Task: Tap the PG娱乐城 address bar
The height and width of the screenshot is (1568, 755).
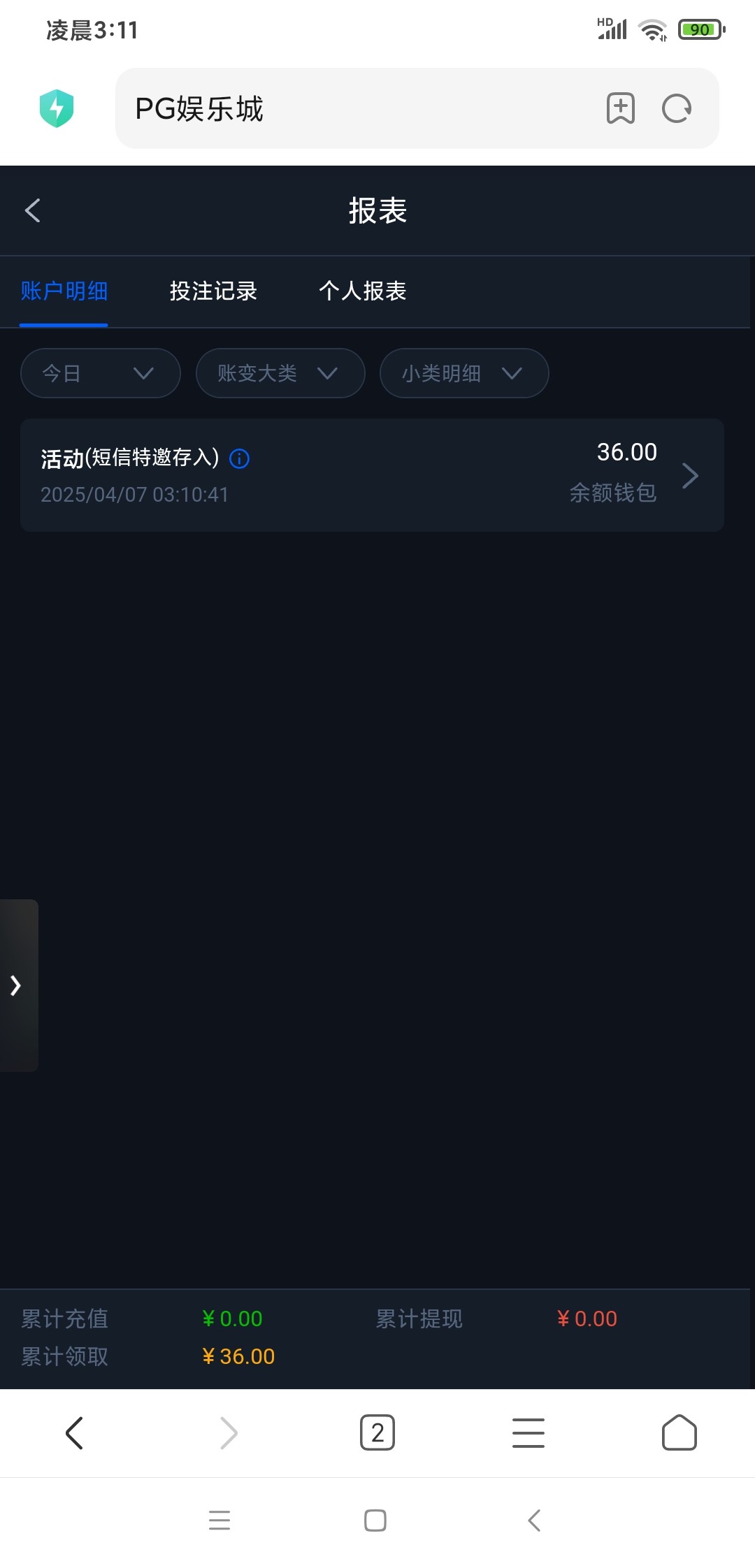Action: click(x=350, y=108)
